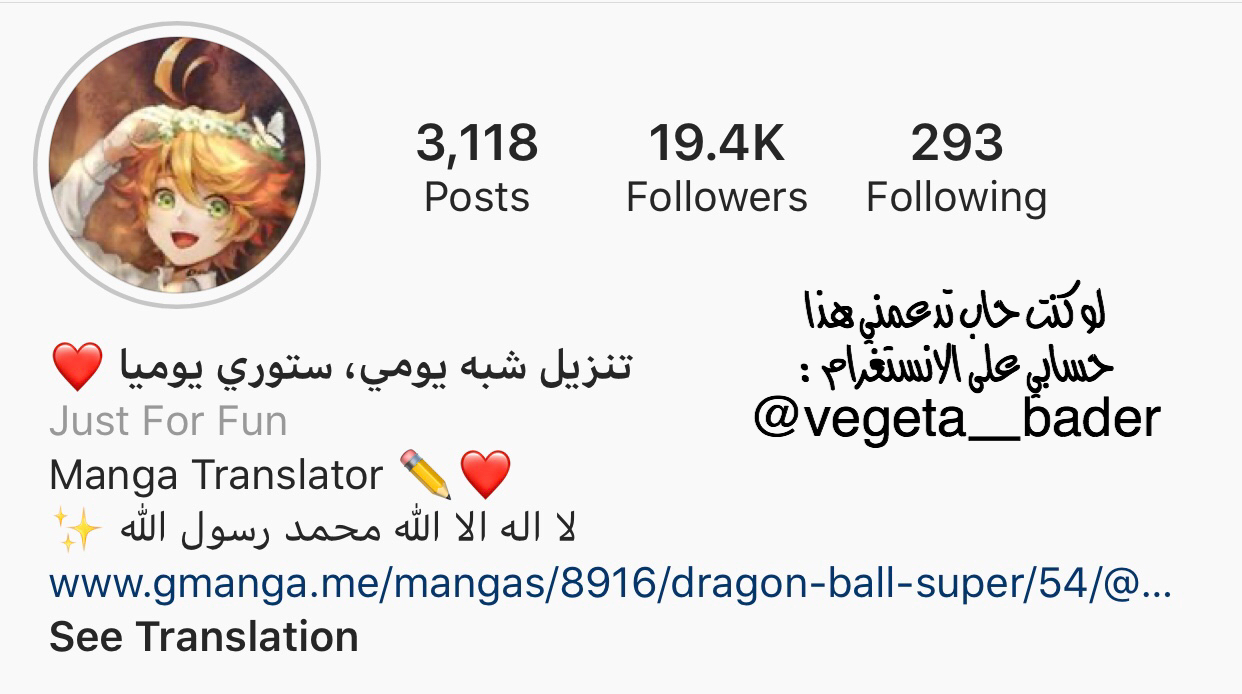The height and width of the screenshot is (694, 1242).
Task: Tap See Translation under the bio
Action: click(x=204, y=637)
